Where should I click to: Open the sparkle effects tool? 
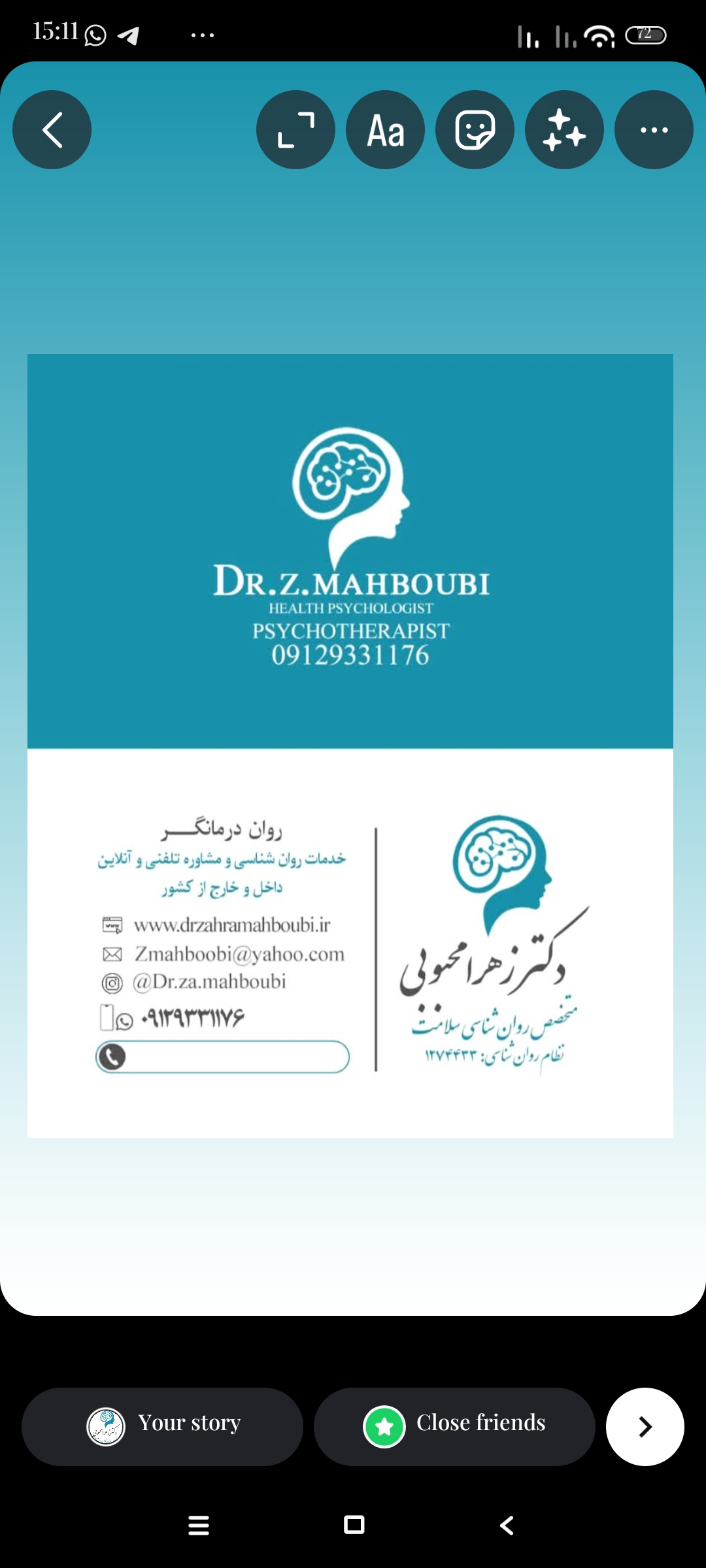564,130
